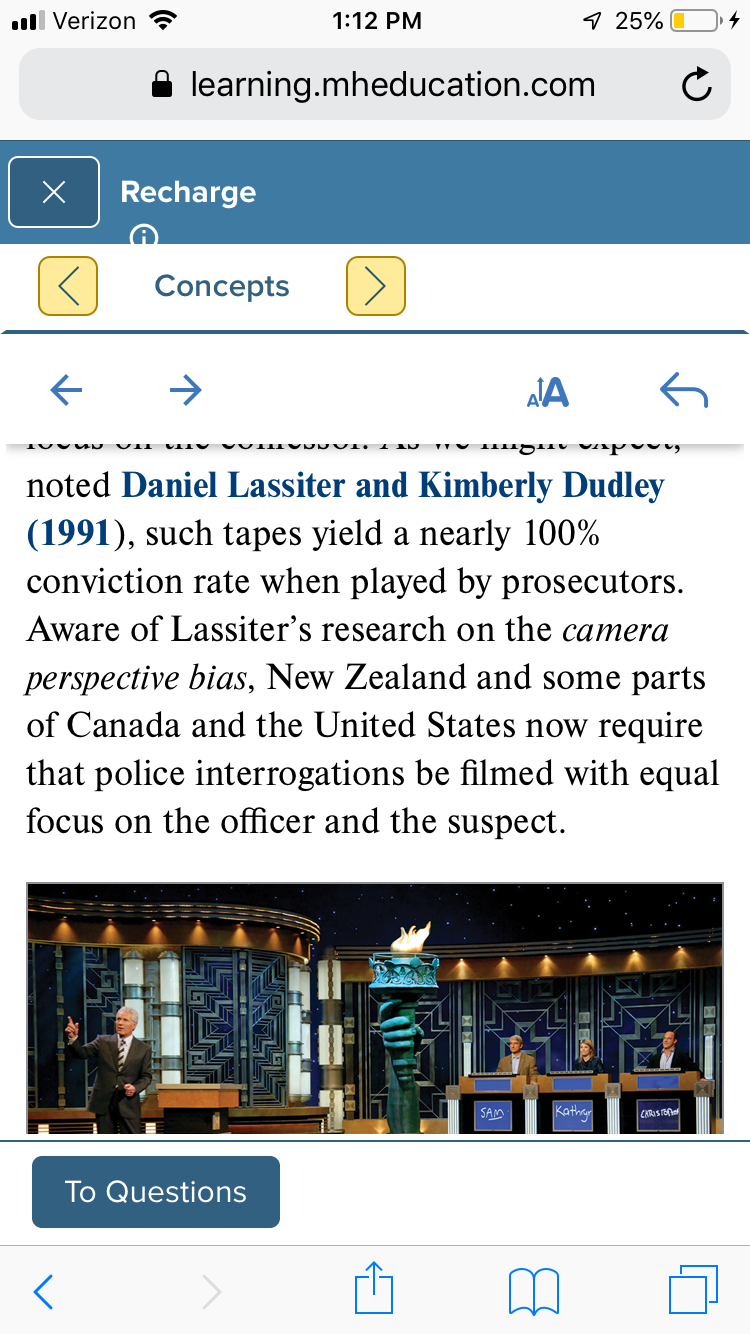Tap the To Questions button
Viewport: 750px width, 1334px height.
point(156,1192)
